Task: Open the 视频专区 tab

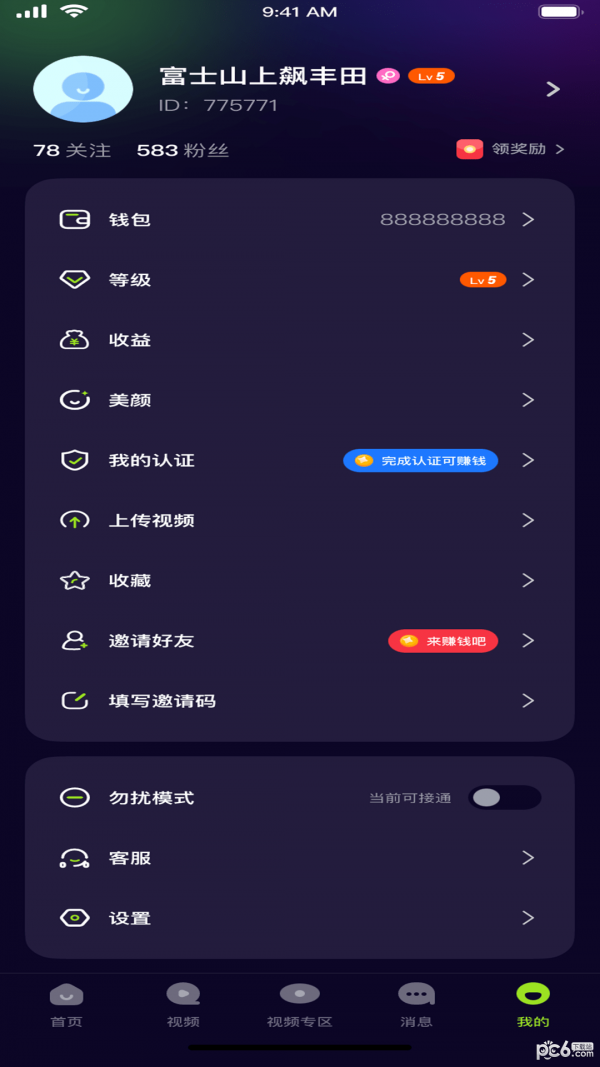Action: (x=299, y=1004)
